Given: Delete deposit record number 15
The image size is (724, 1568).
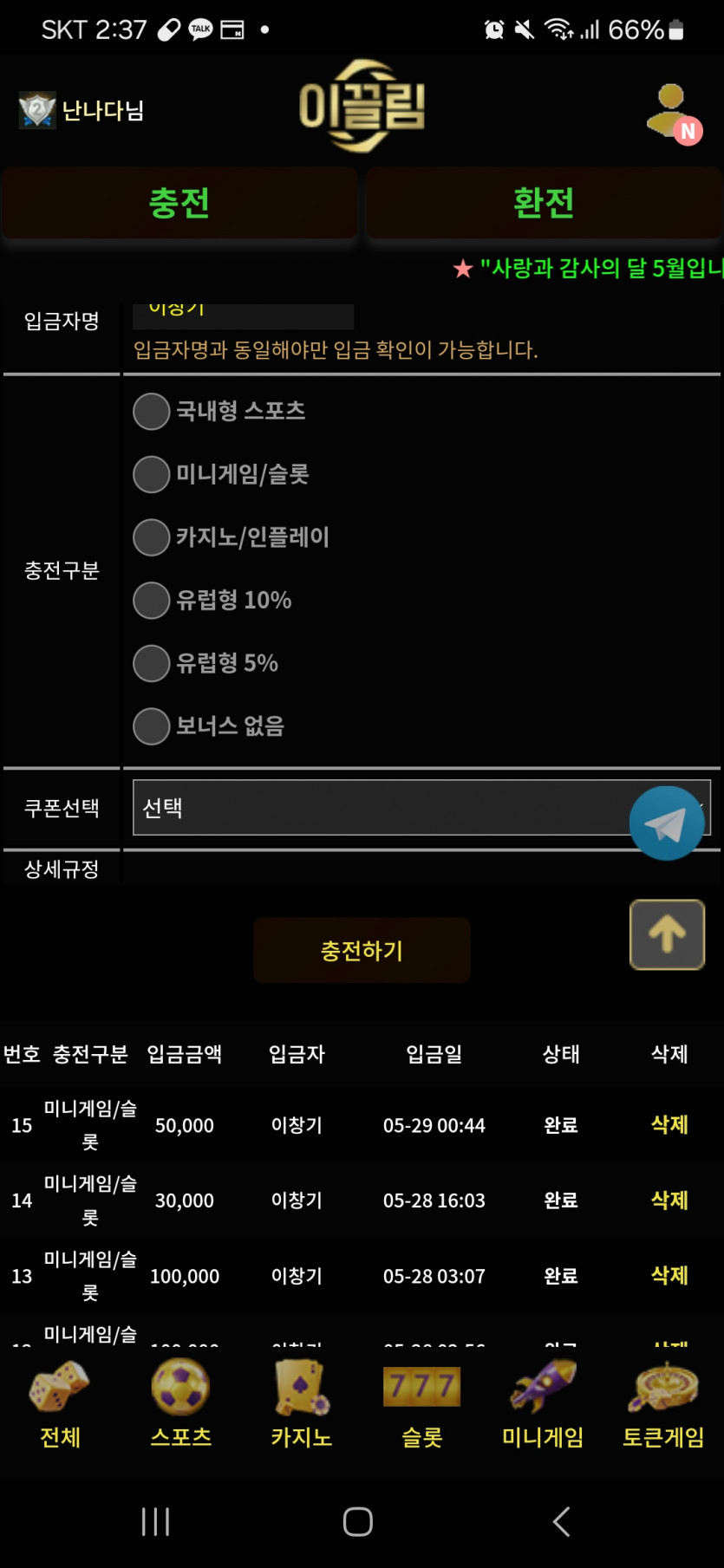Looking at the screenshot, I should click(669, 1125).
